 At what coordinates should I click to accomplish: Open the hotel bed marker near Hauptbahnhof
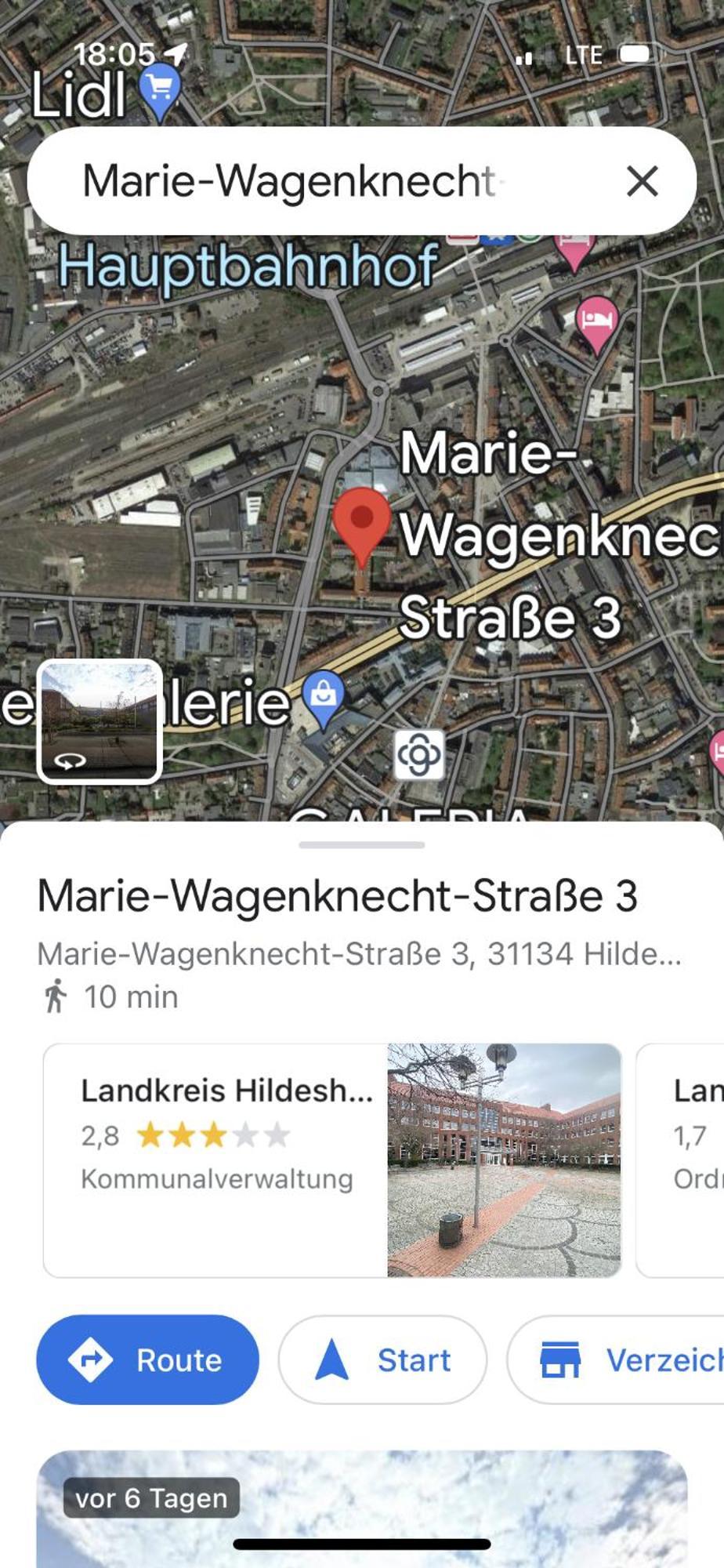tap(597, 321)
